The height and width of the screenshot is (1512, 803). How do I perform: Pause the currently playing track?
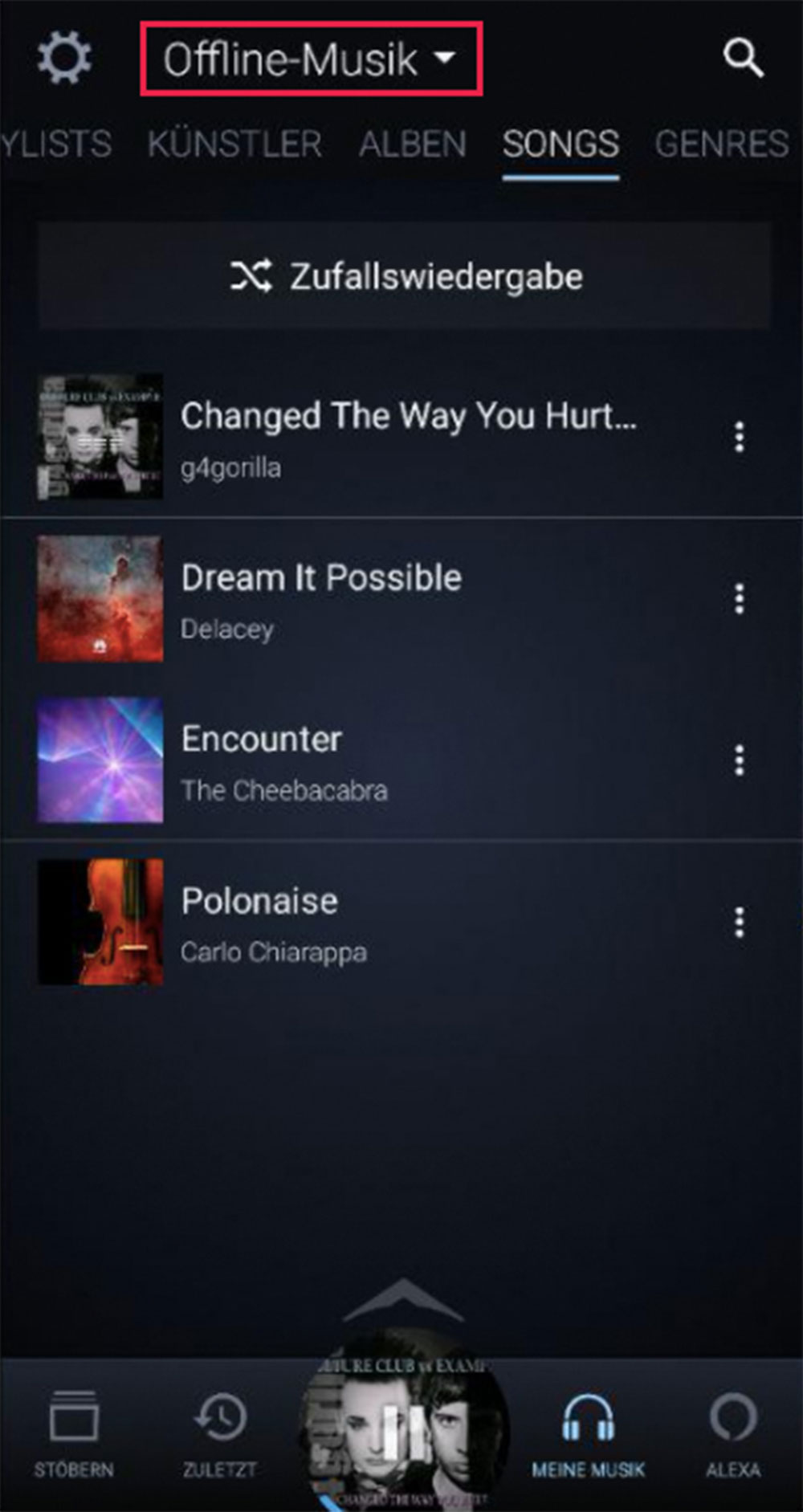tap(405, 1431)
